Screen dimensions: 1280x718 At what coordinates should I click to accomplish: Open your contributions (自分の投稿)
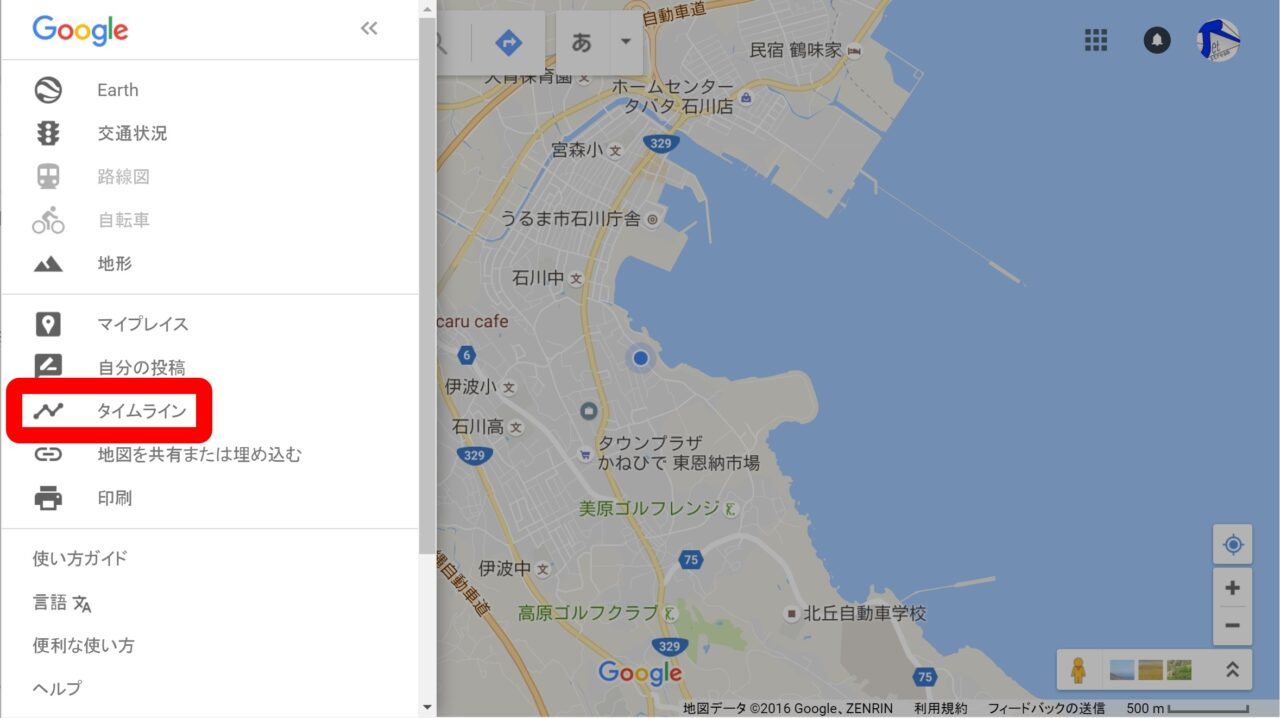coord(141,367)
